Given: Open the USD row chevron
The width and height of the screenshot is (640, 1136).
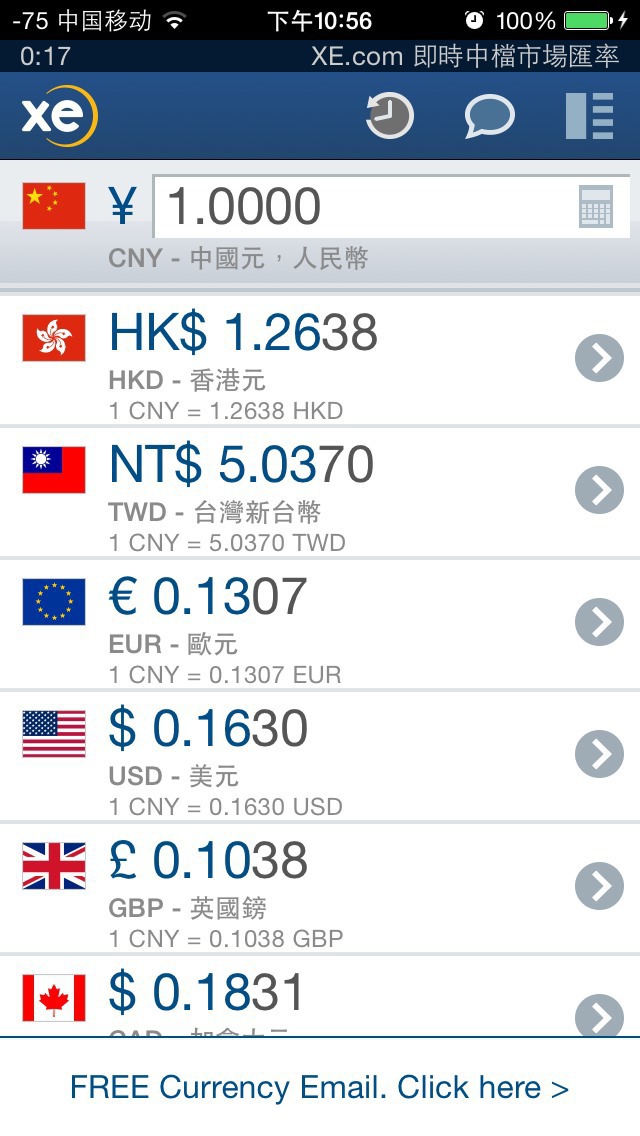Looking at the screenshot, I should [x=599, y=753].
